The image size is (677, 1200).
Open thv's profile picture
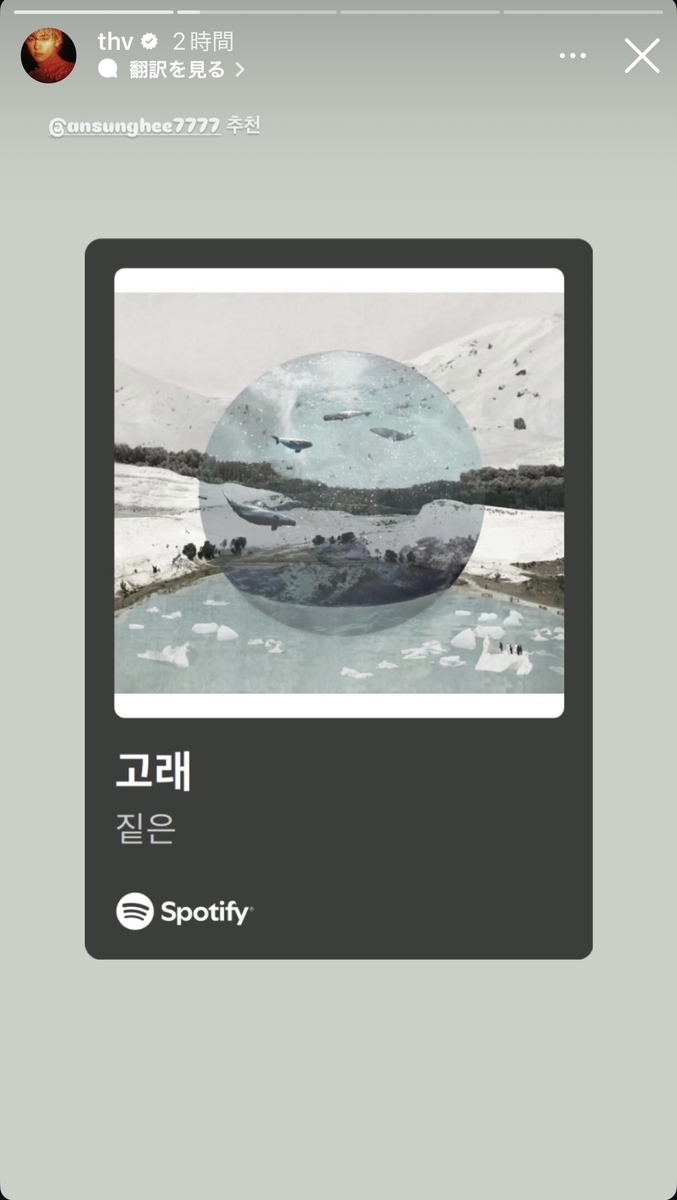pyautogui.click(x=48, y=55)
